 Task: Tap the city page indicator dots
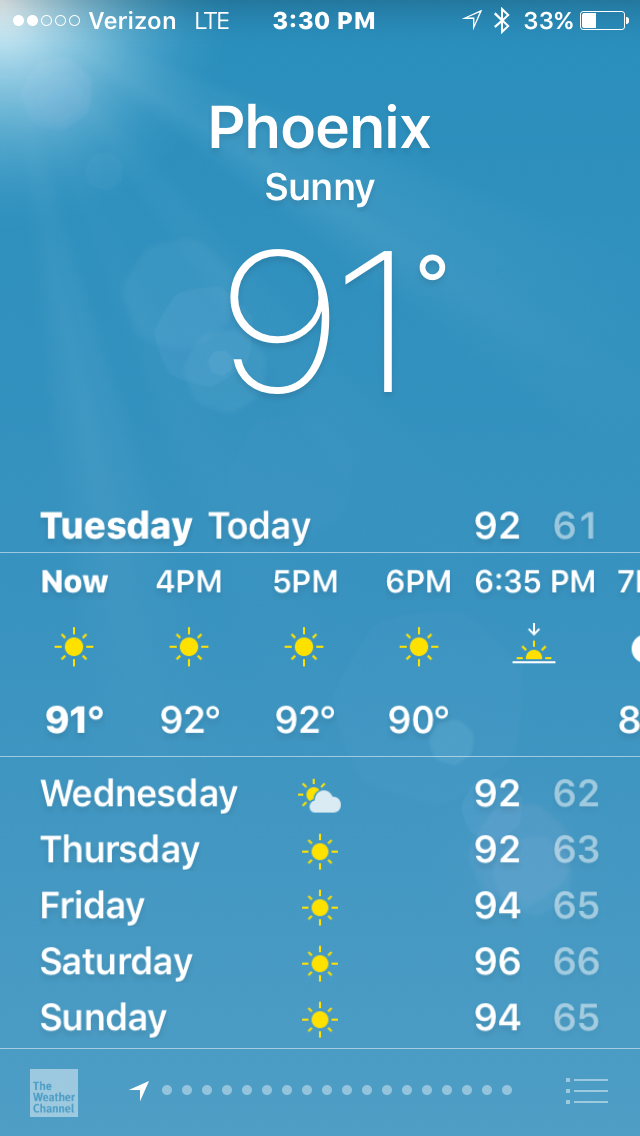336,1090
